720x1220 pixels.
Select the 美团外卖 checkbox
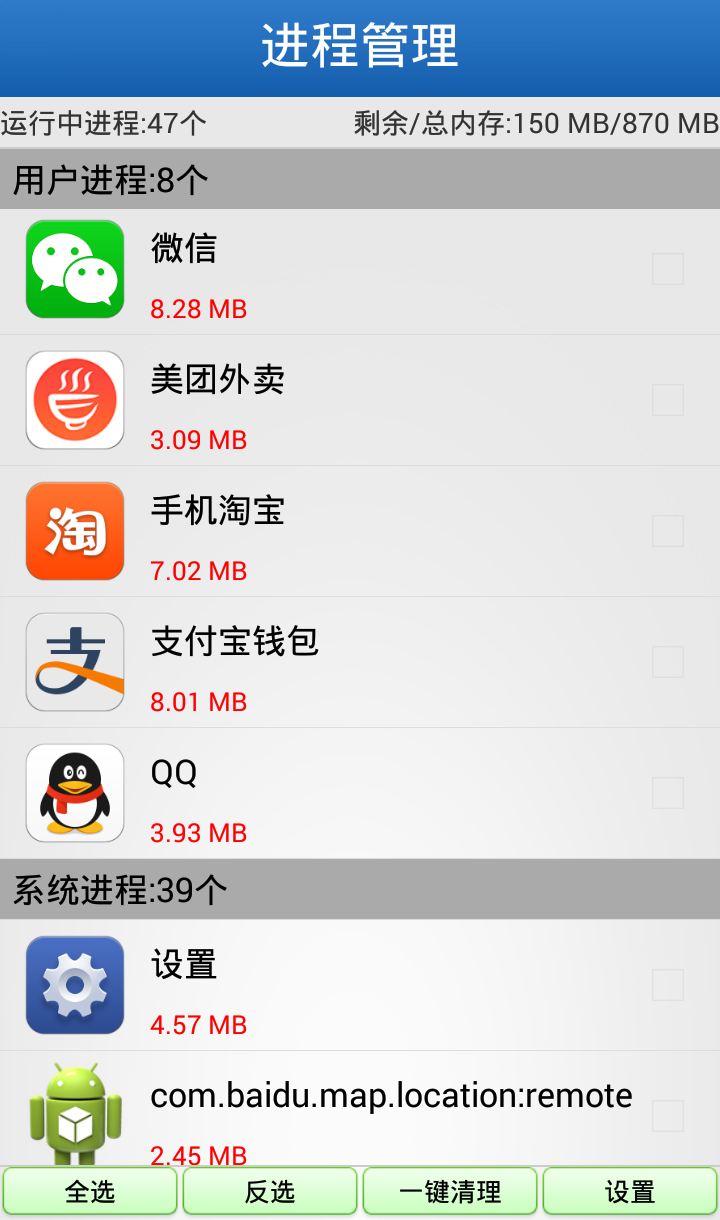[668, 400]
